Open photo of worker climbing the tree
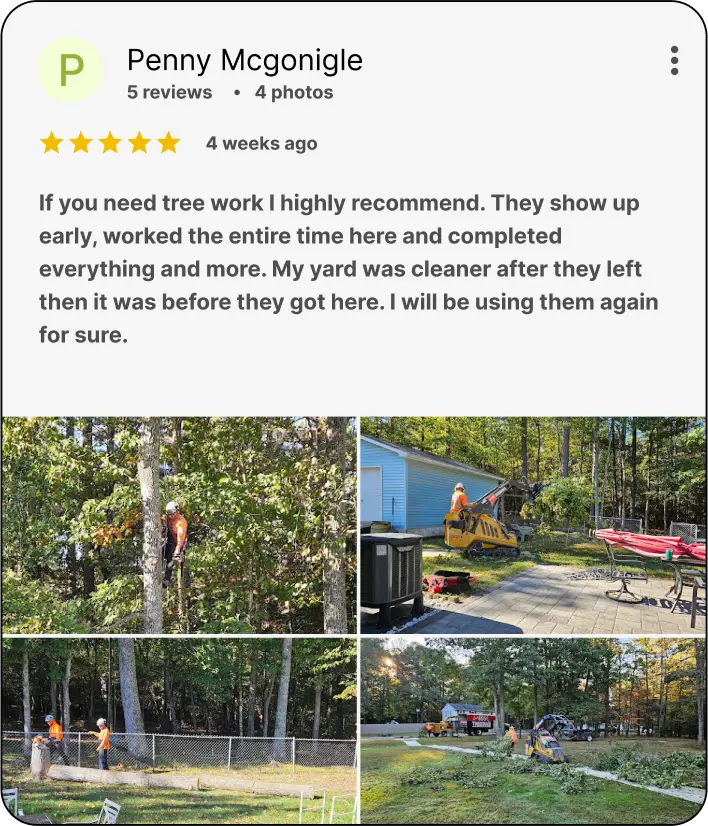The image size is (708, 826). pos(179,525)
